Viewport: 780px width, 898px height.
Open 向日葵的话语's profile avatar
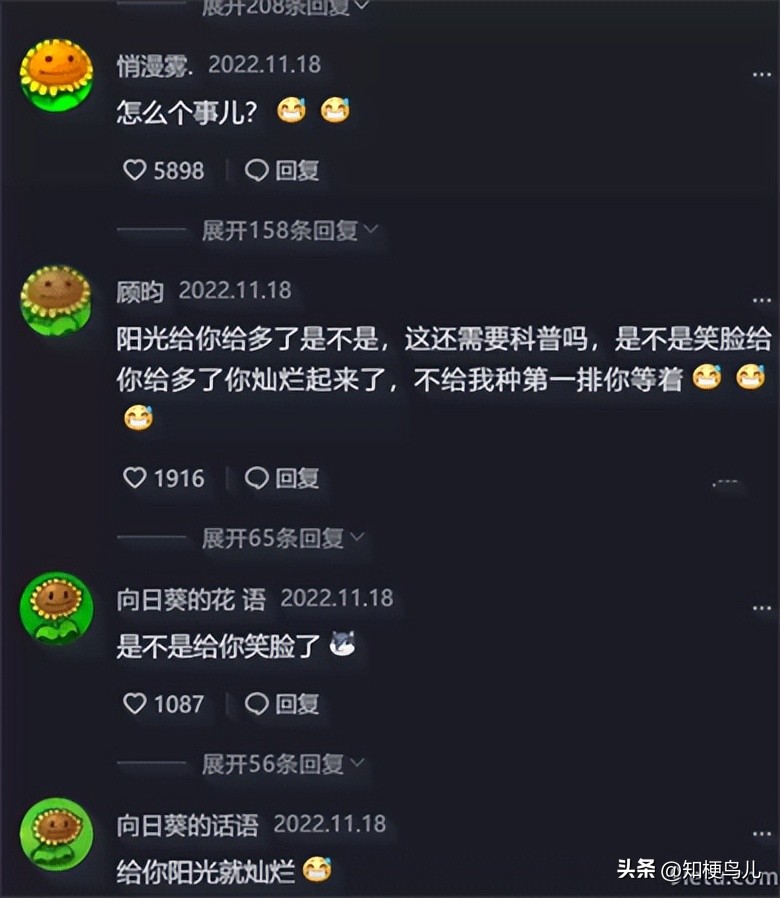[56, 833]
